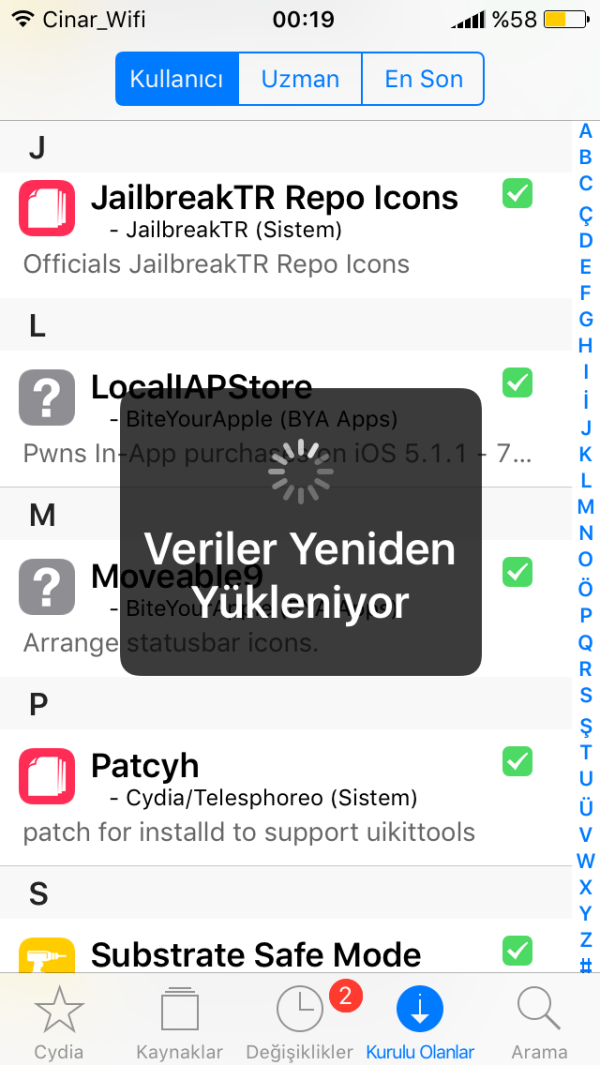Open the Değişiklikler tab
This screenshot has width=600, height=1065.
coord(300,1022)
